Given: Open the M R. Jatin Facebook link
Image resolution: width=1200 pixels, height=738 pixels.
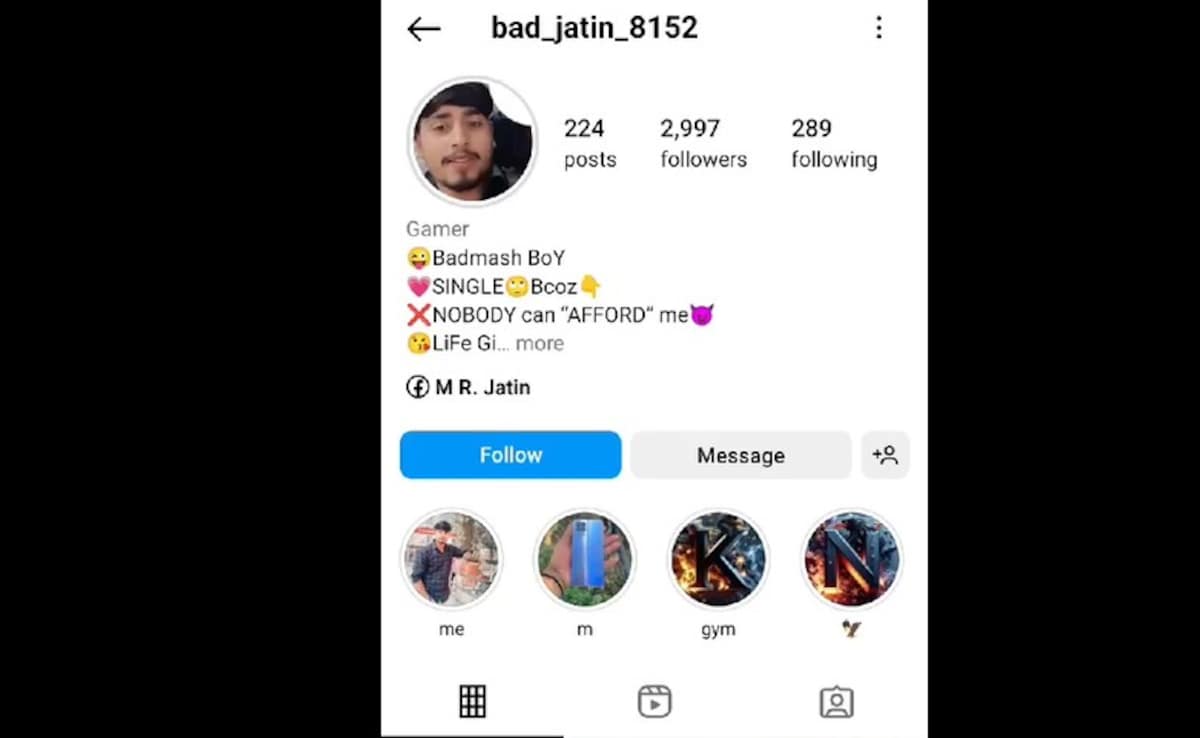Looking at the screenshot, I should click(x=469, y=387).
